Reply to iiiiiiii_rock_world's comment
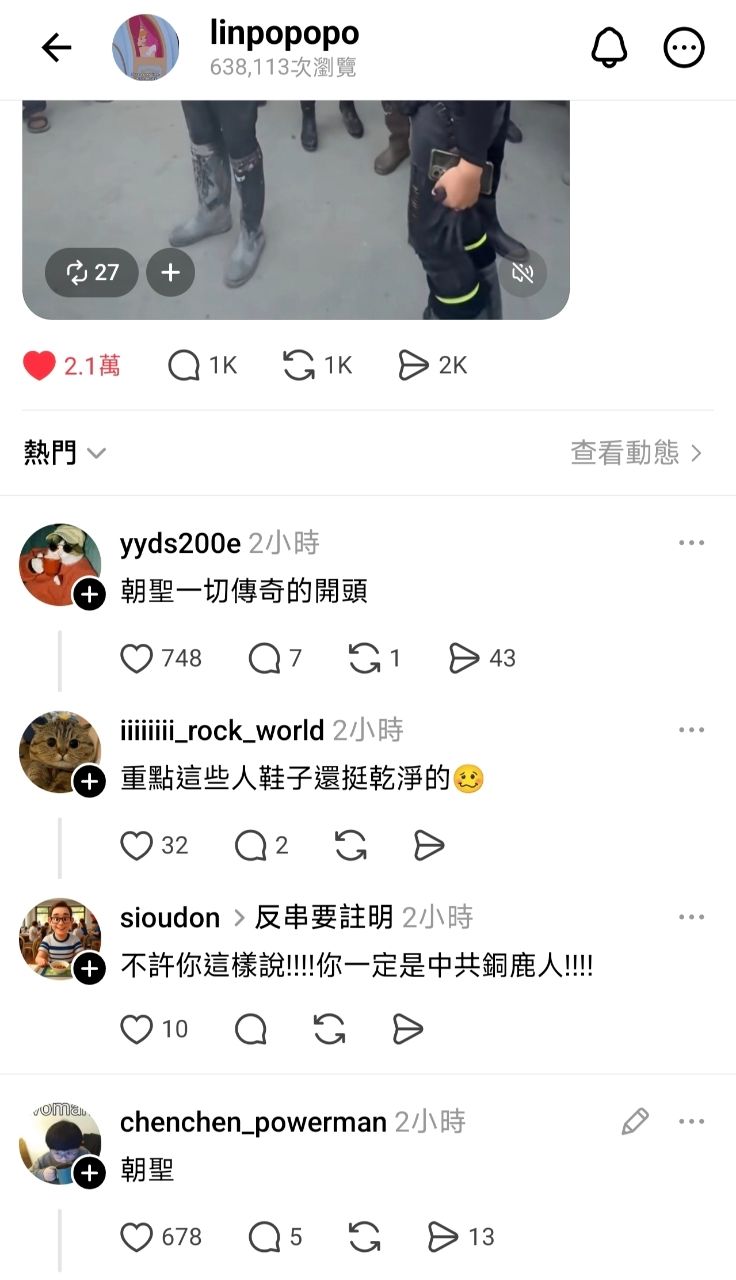Screen dimensions: 736x1280 [250, 846]
